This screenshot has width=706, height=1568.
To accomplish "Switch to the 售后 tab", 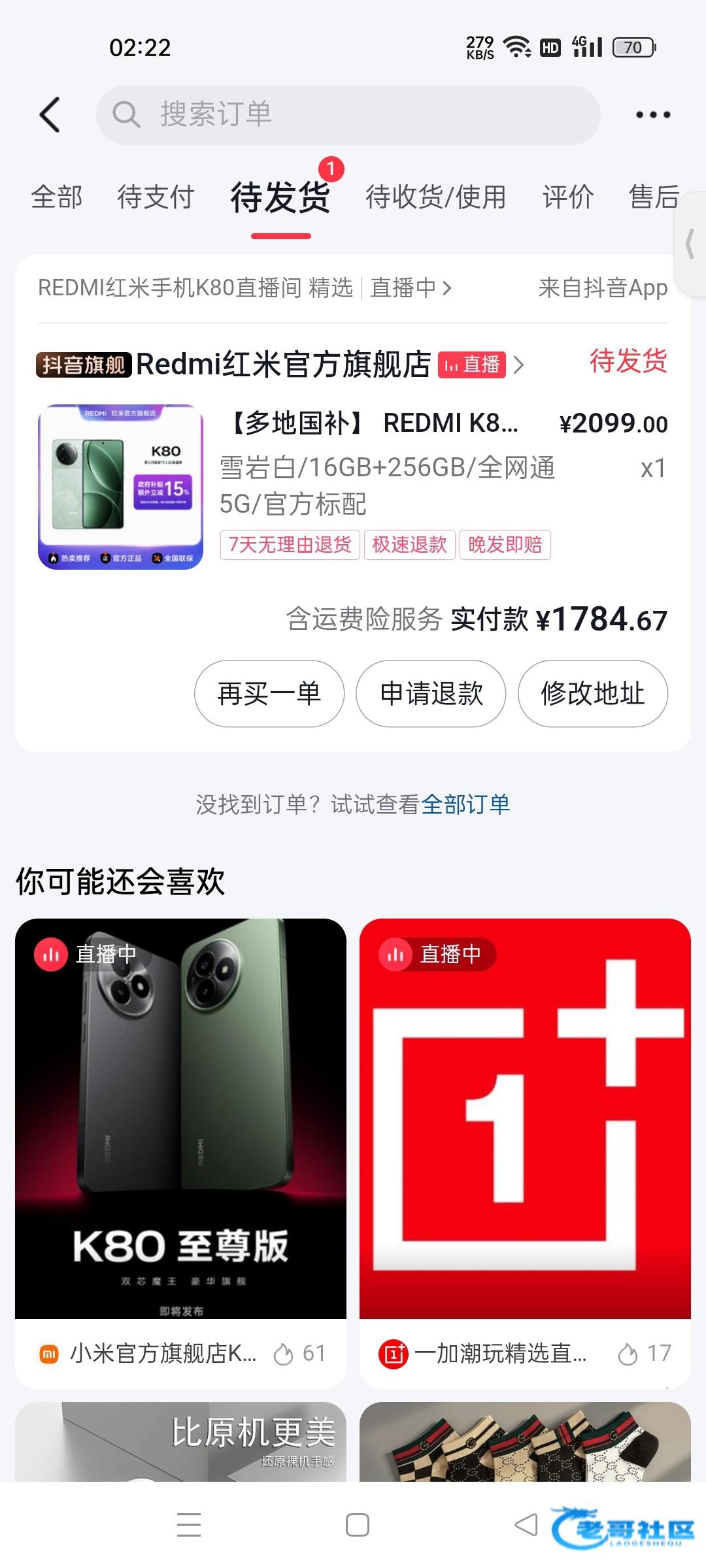I will pyautogui.click(x=654, y=197).
